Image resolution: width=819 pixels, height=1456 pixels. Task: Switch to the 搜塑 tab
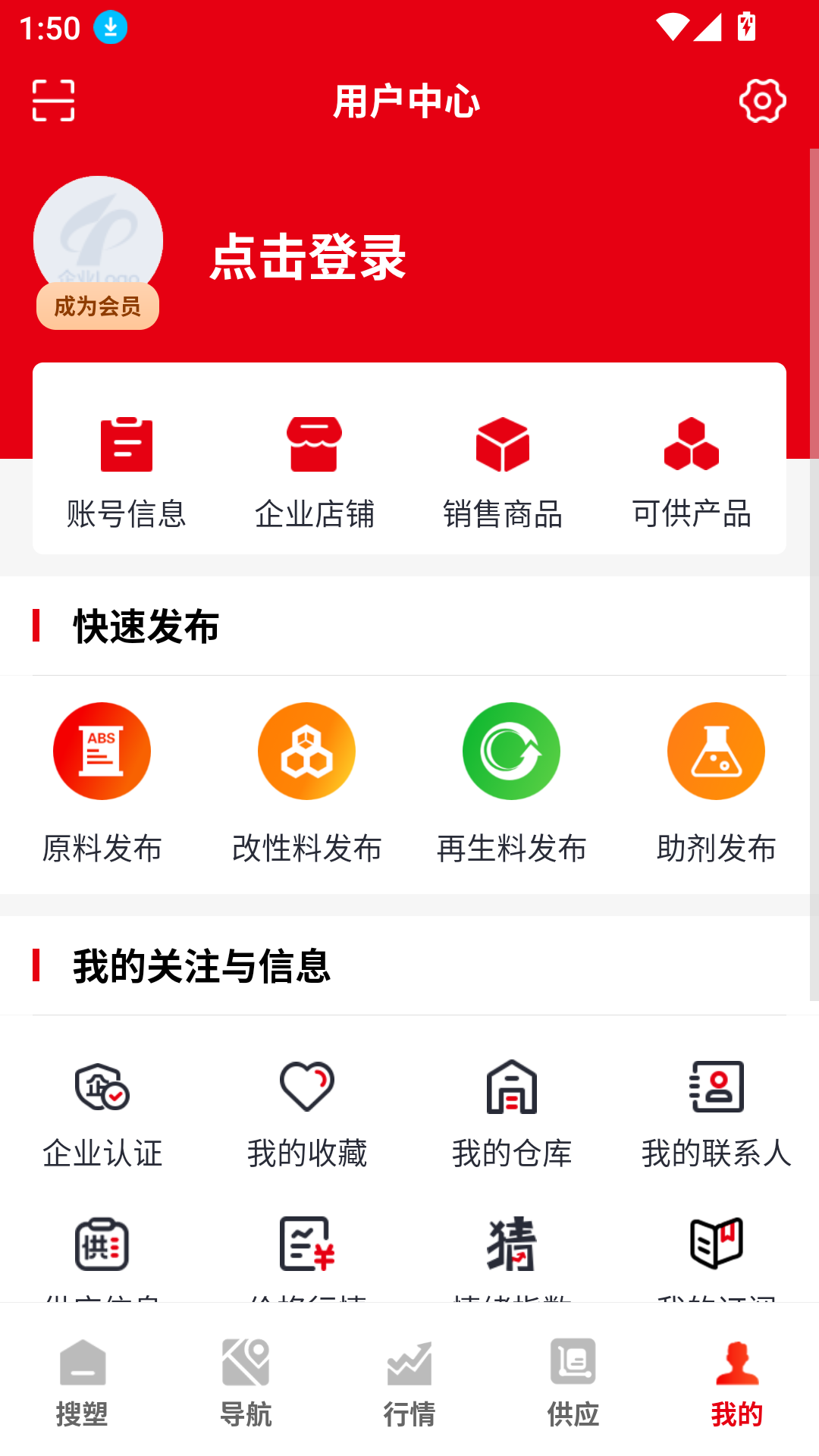click(82, 1382)
